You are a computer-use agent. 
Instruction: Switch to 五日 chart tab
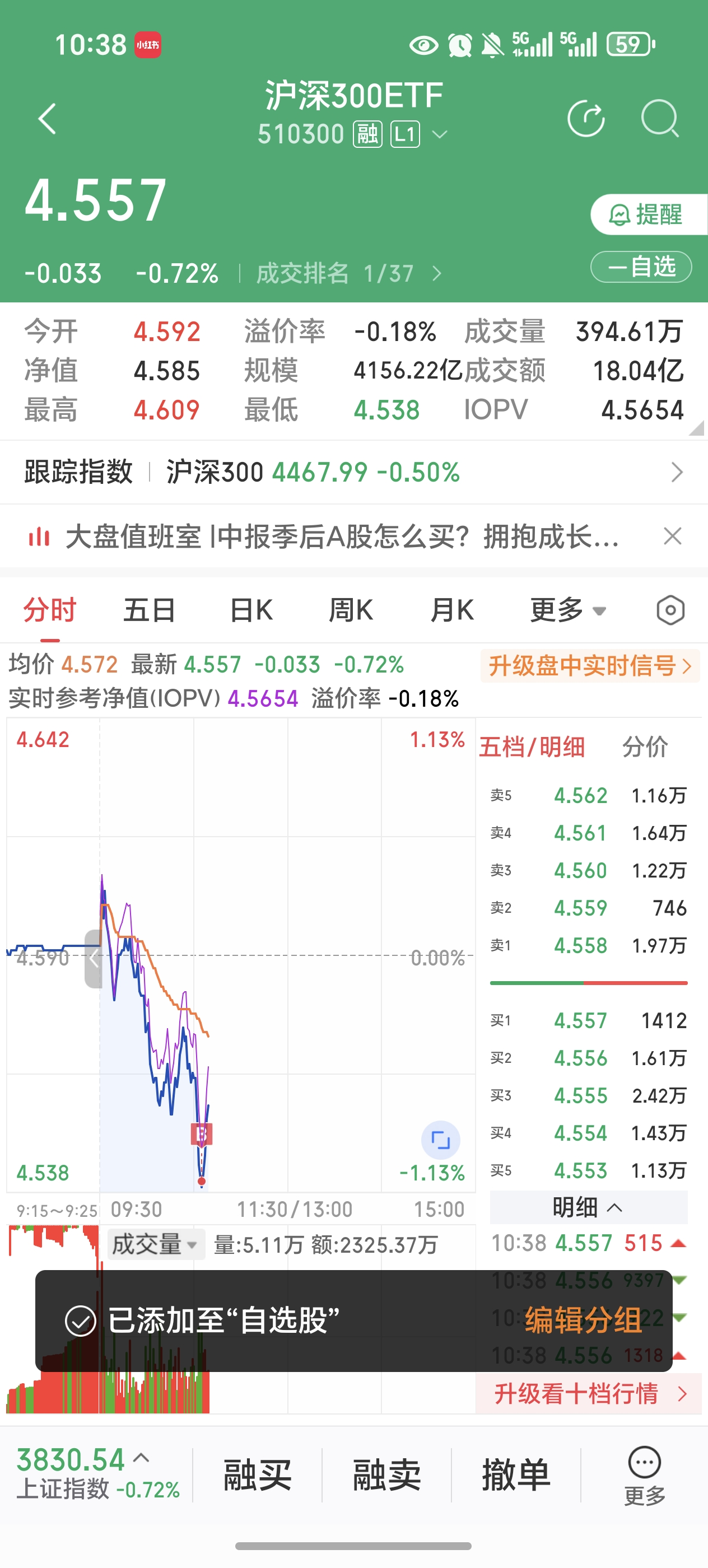pos(150,610)
